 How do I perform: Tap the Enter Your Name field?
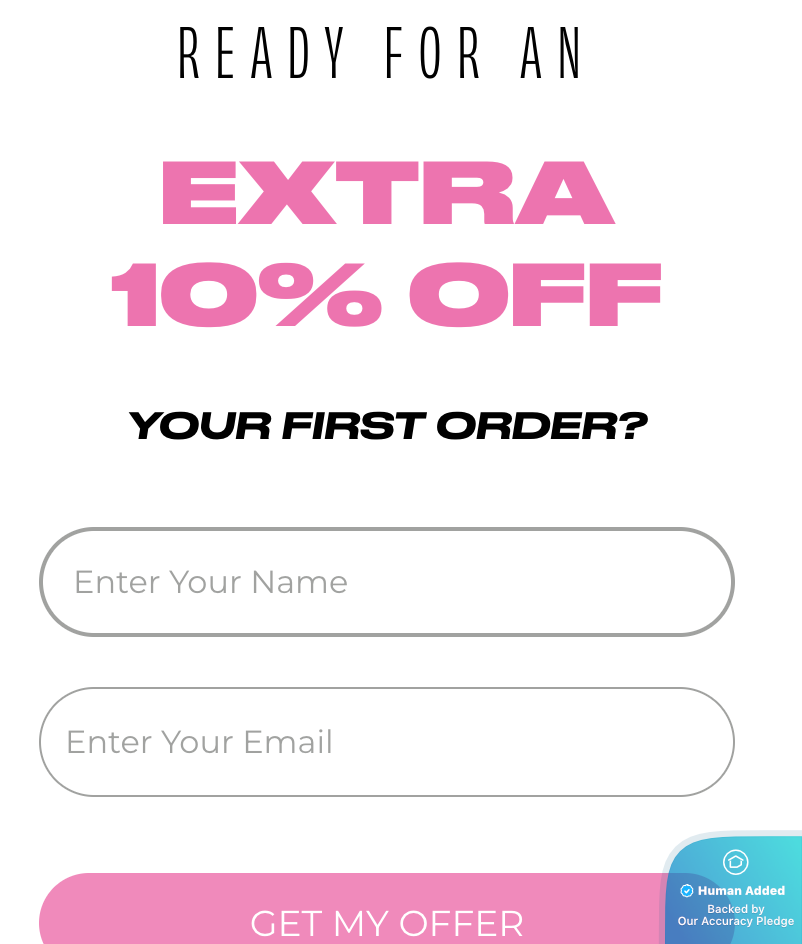[x=386, y=582]
